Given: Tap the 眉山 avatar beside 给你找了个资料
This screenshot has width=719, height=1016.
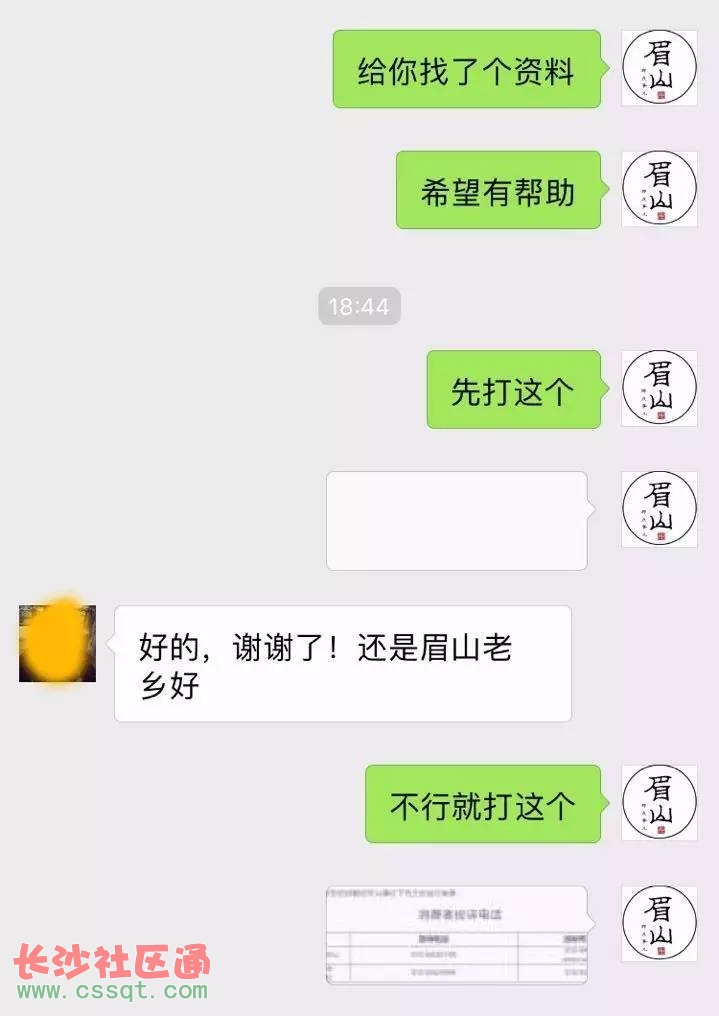Looking at the screenshot, I should 659,68.
